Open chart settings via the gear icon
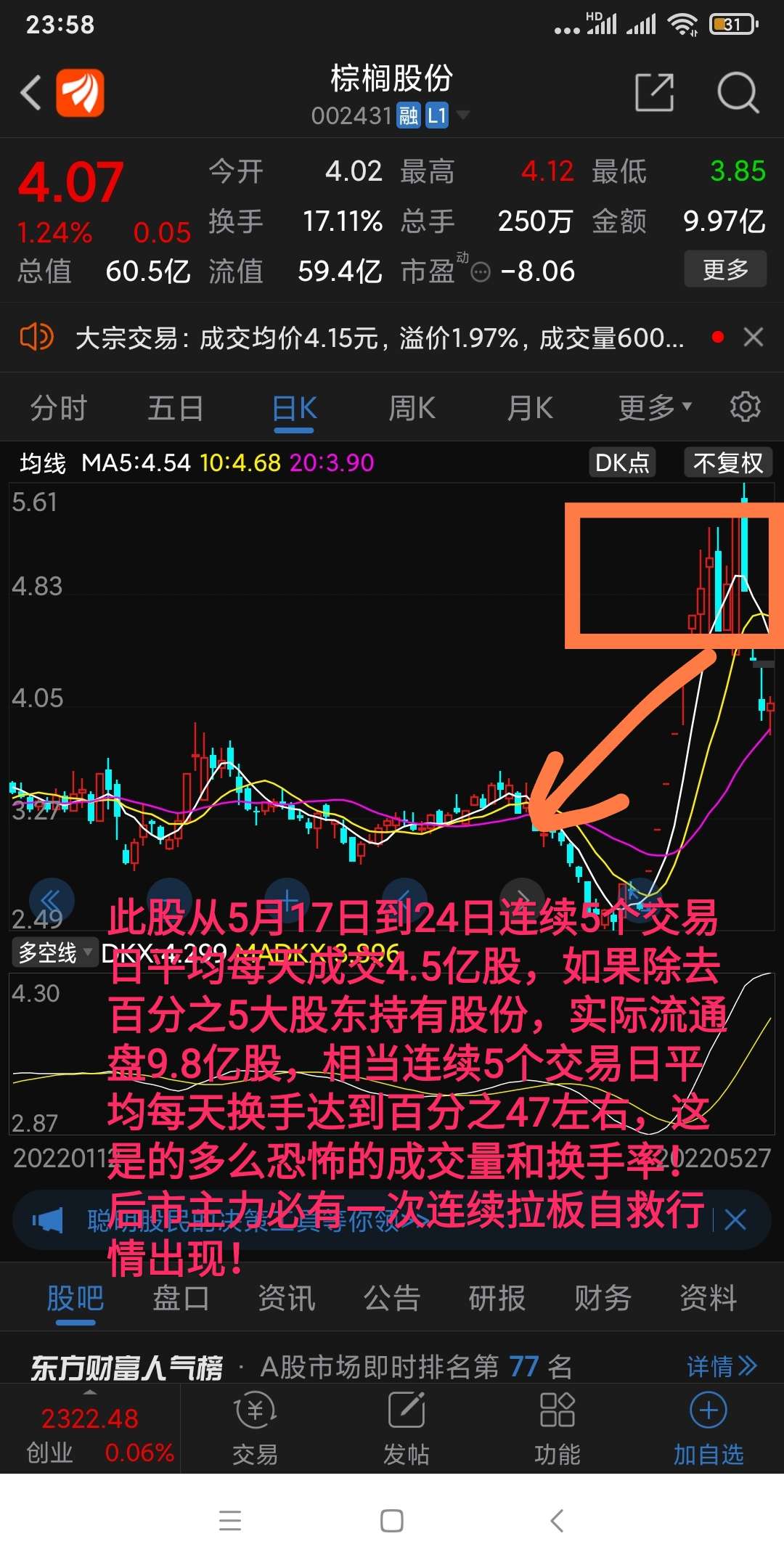This screenshot has height=1568, width=784. click(746, 407)
